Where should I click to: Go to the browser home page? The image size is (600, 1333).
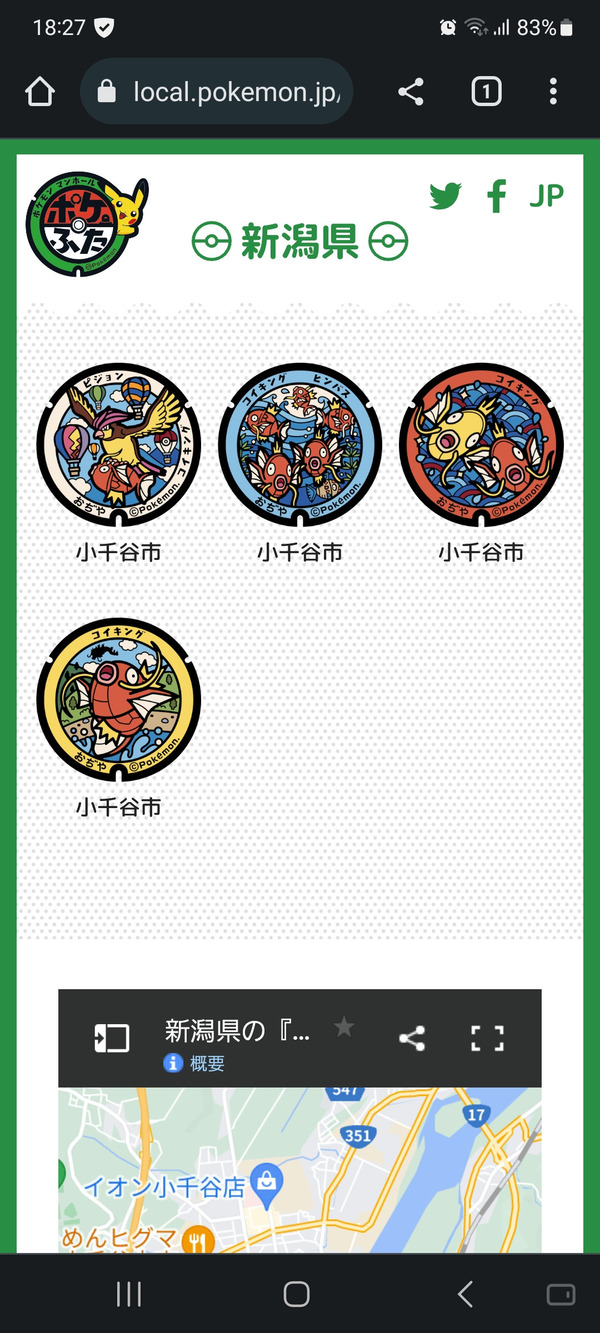39,92
